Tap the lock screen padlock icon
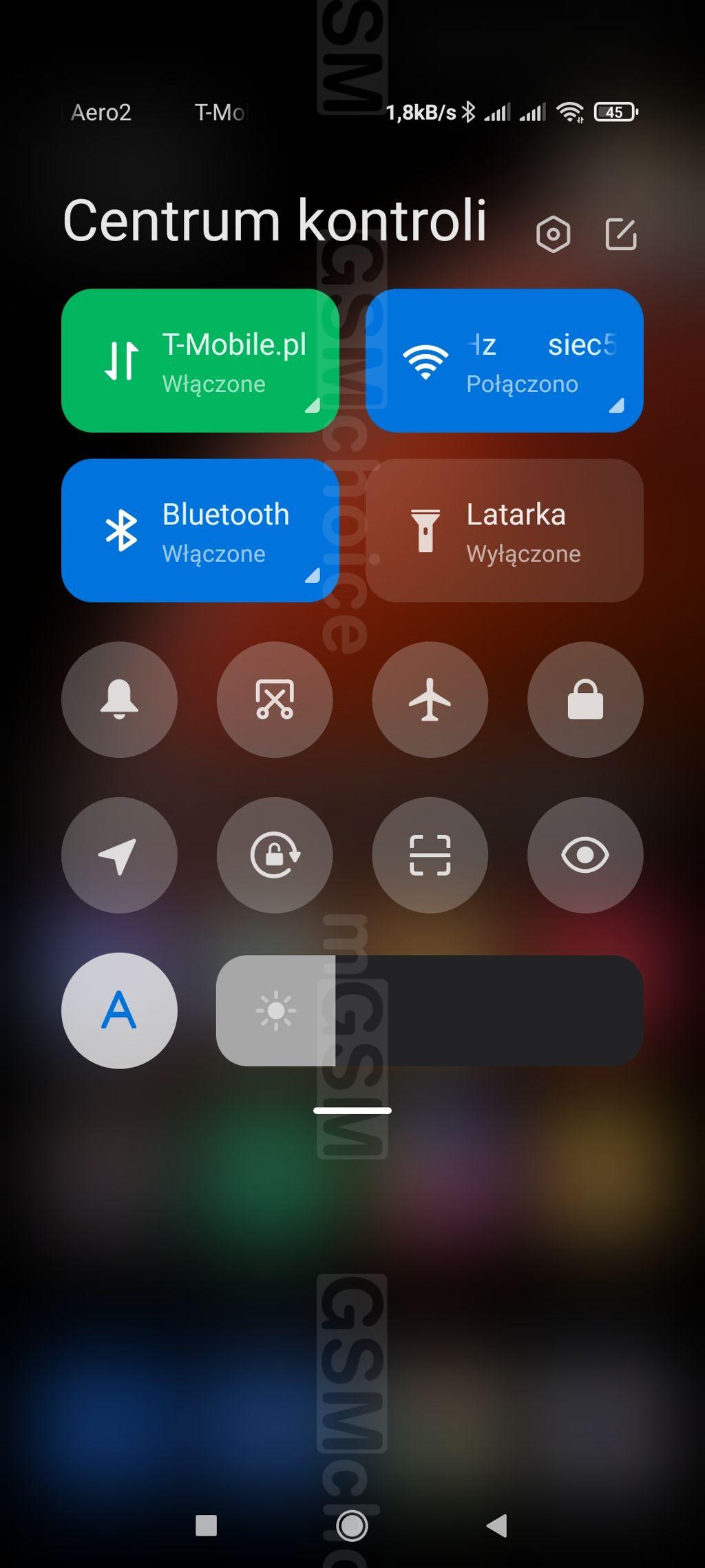705x1568 pixels. point(585,700)
